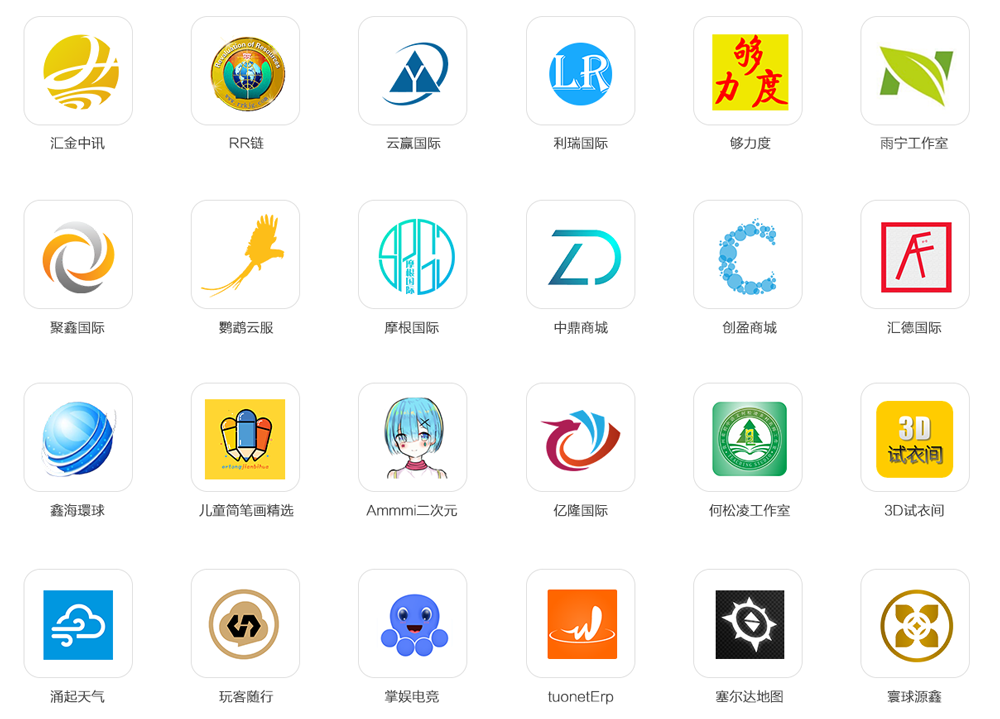Open the 创盈商城 app
This screenshot has height=719, width=1000.
click(748, 255)
